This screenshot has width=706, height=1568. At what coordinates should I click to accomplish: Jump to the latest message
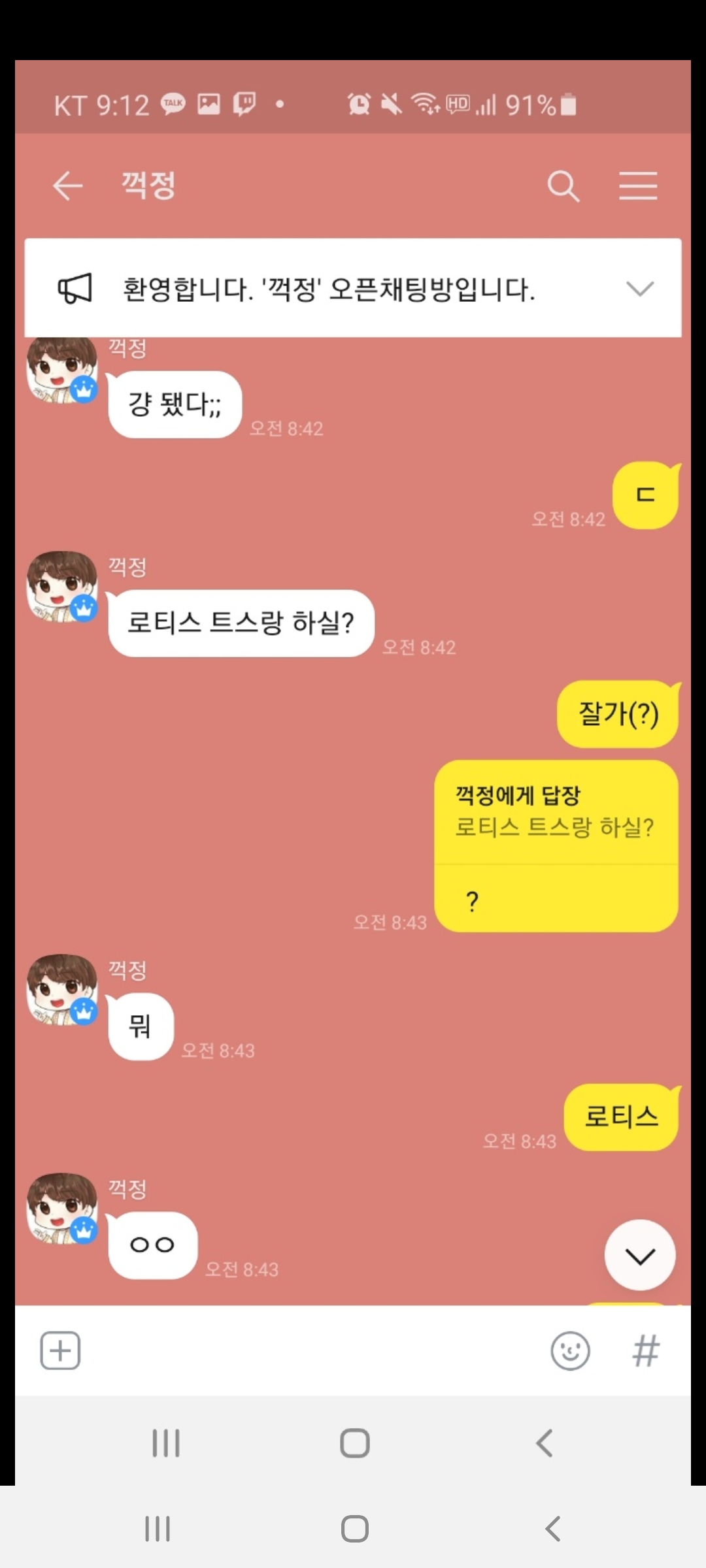639,1255
